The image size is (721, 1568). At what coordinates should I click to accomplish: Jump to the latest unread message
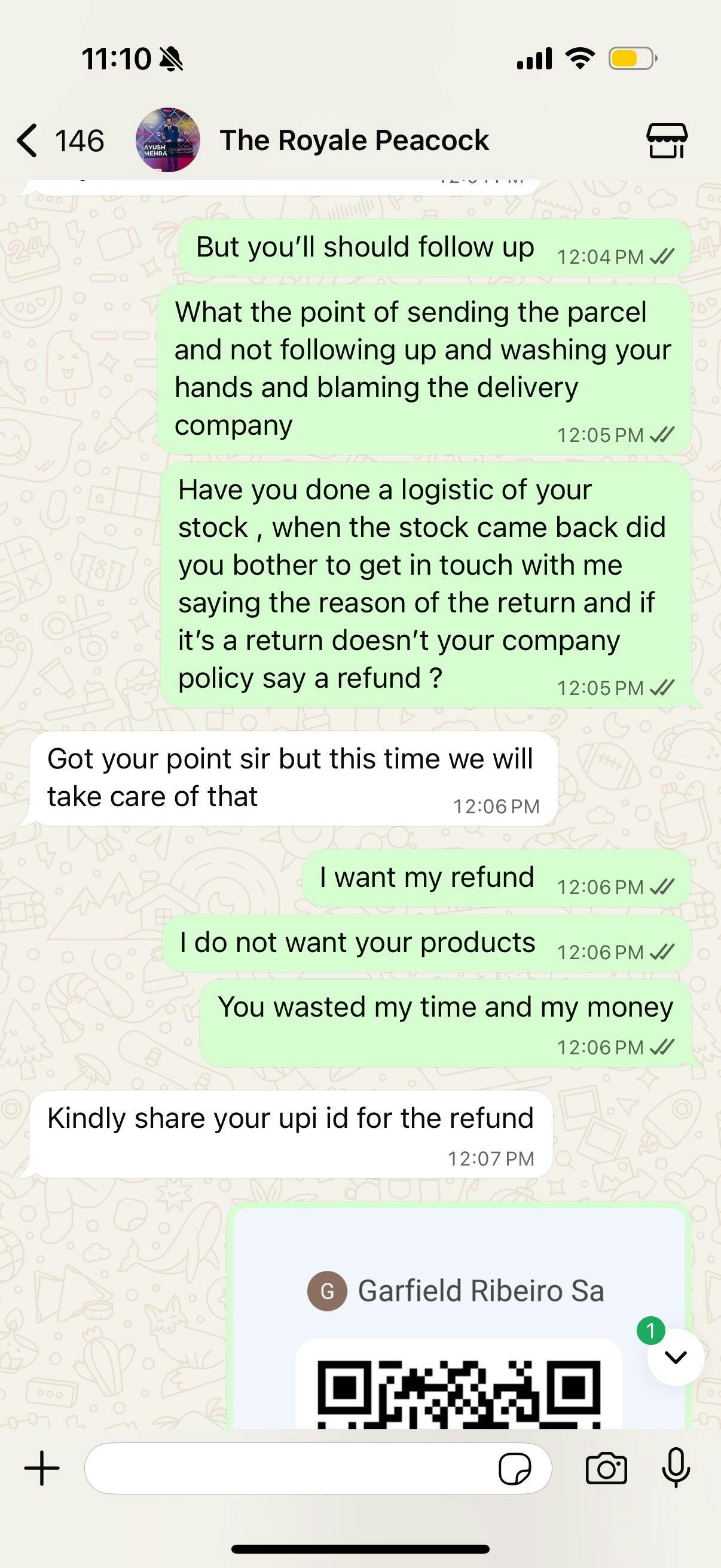676,1356
